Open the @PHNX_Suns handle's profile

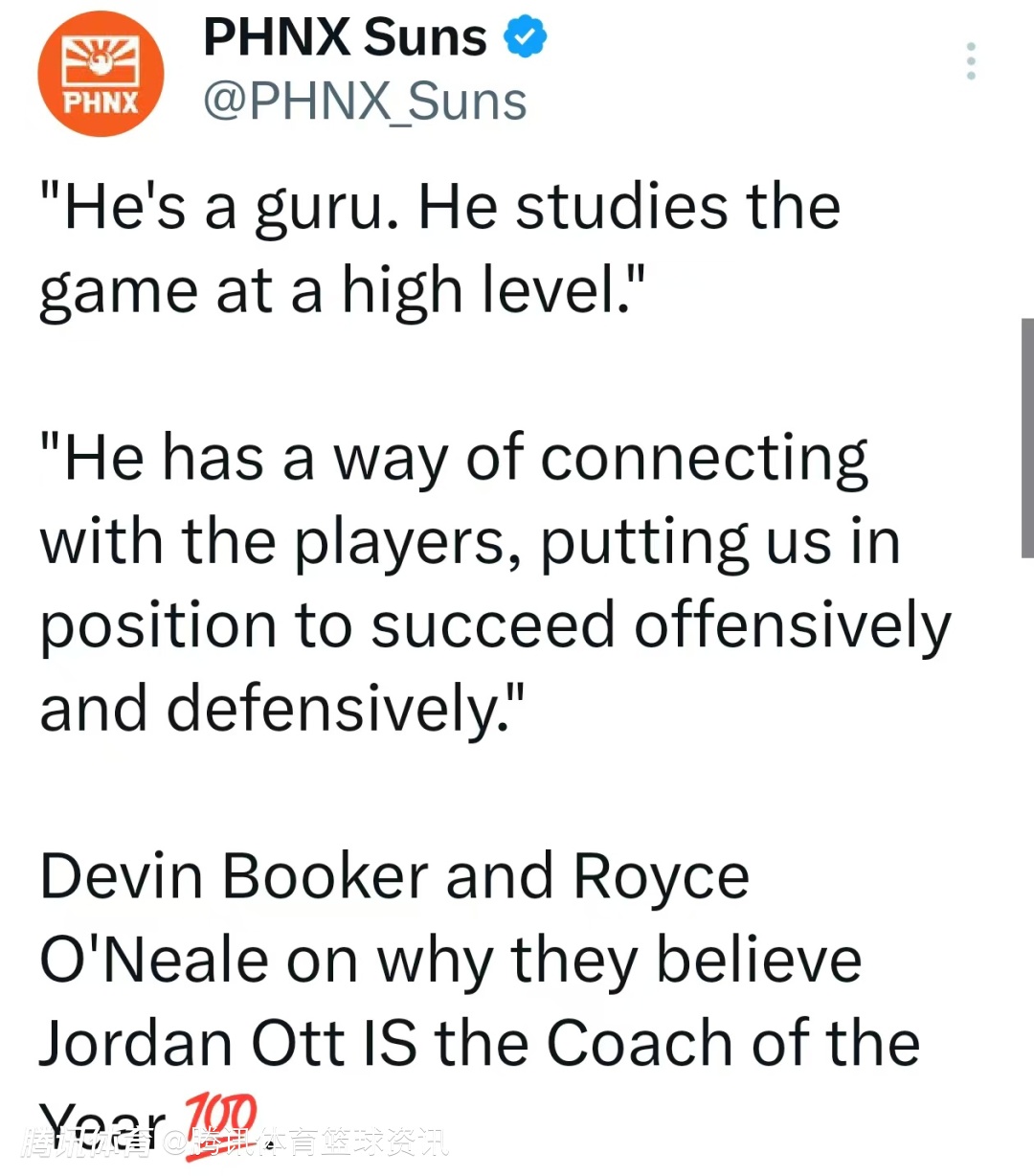[x=365, y=102]
